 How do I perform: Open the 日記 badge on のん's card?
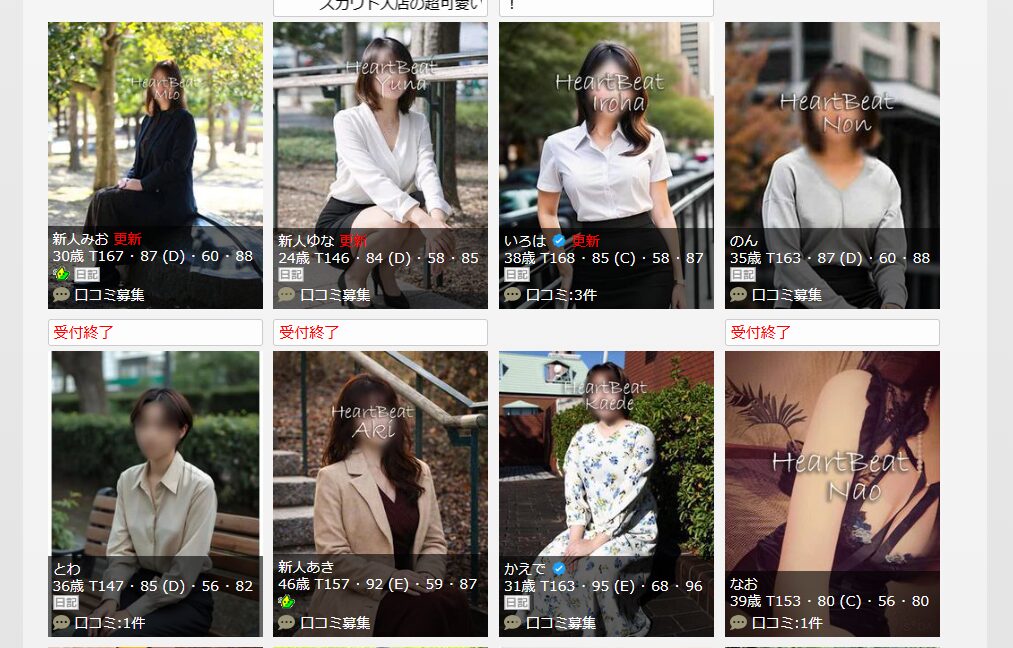point(743,274)
